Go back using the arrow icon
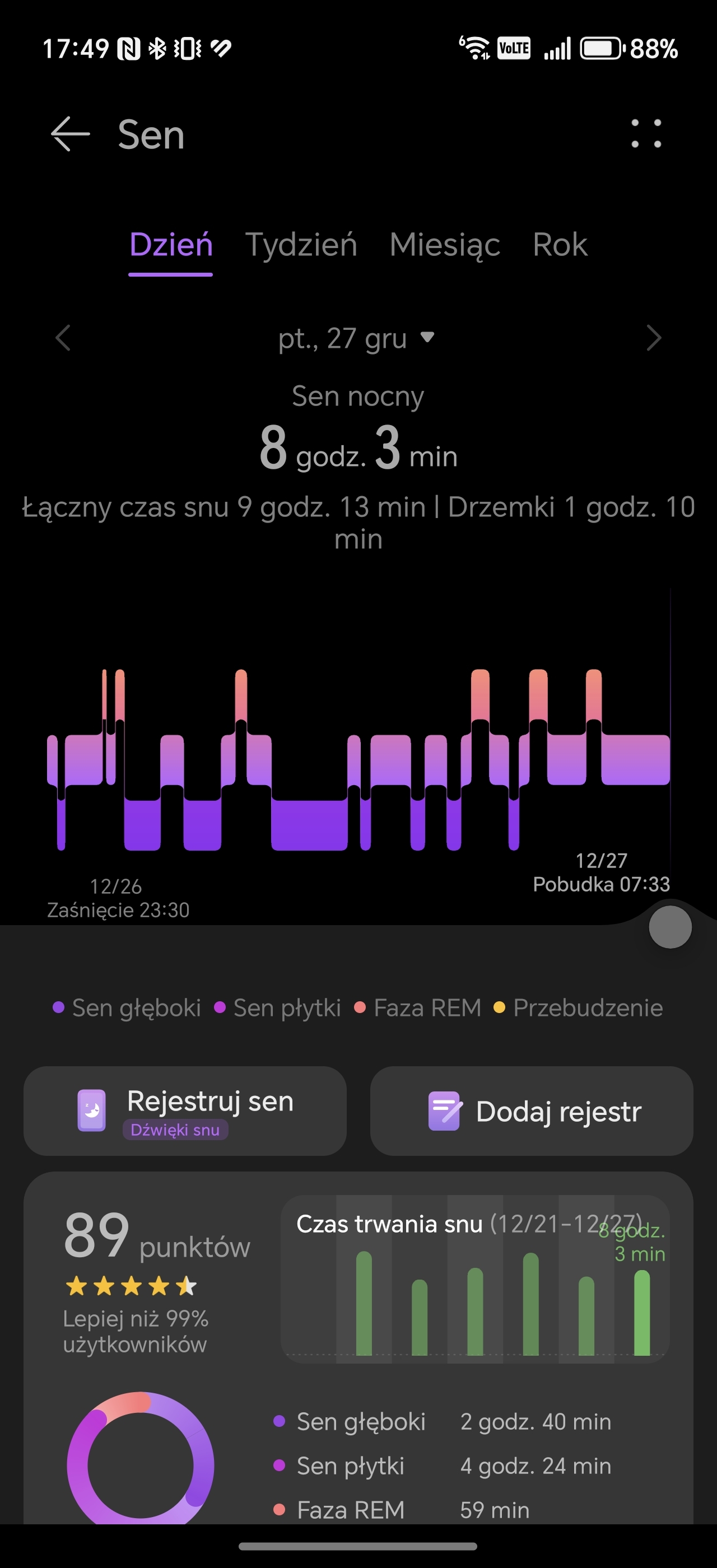Image resolution: width=717 pixels, height=1568 pixels. click(x=71, y=134)
